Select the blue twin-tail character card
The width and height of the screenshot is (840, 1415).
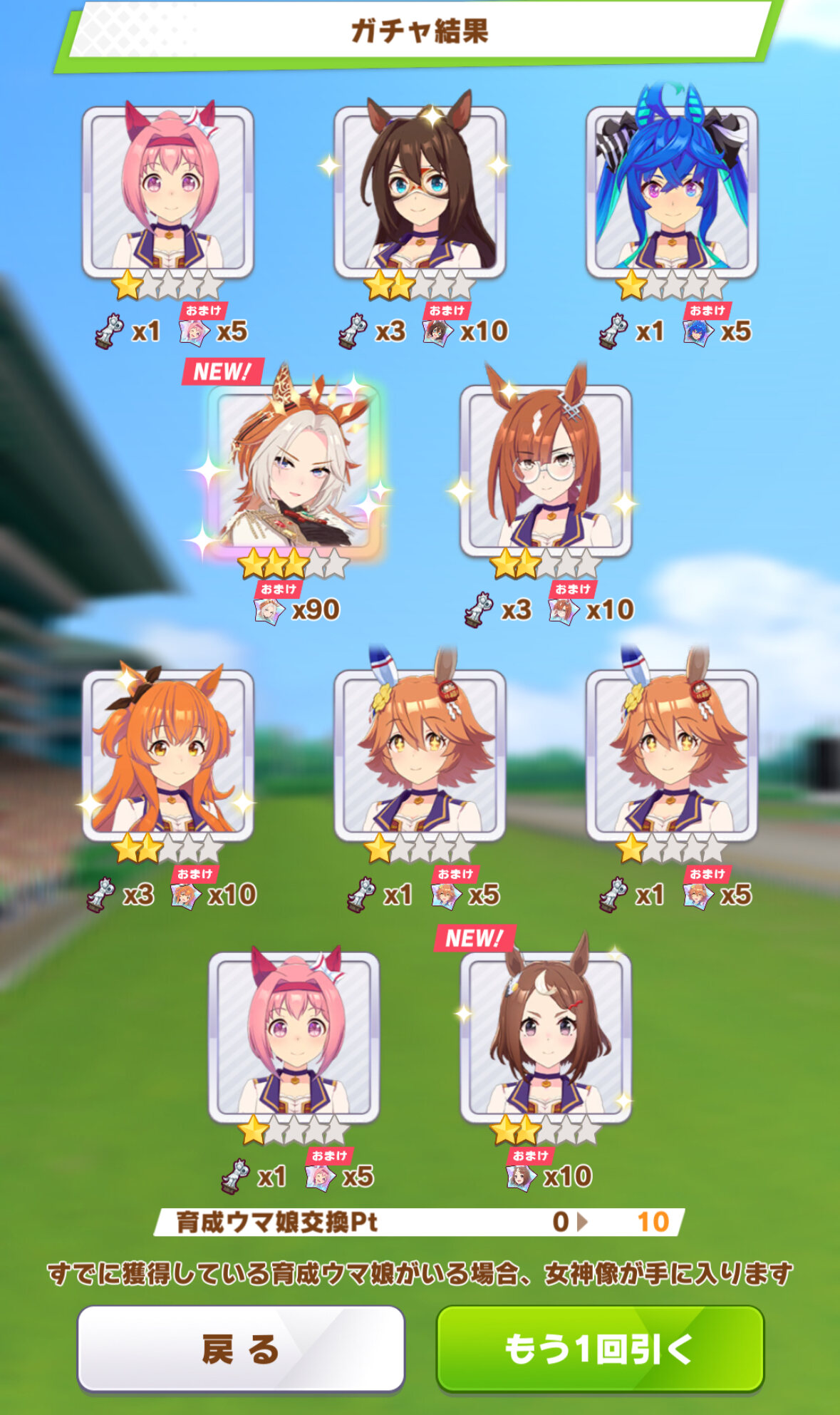(x=671, y=192)
